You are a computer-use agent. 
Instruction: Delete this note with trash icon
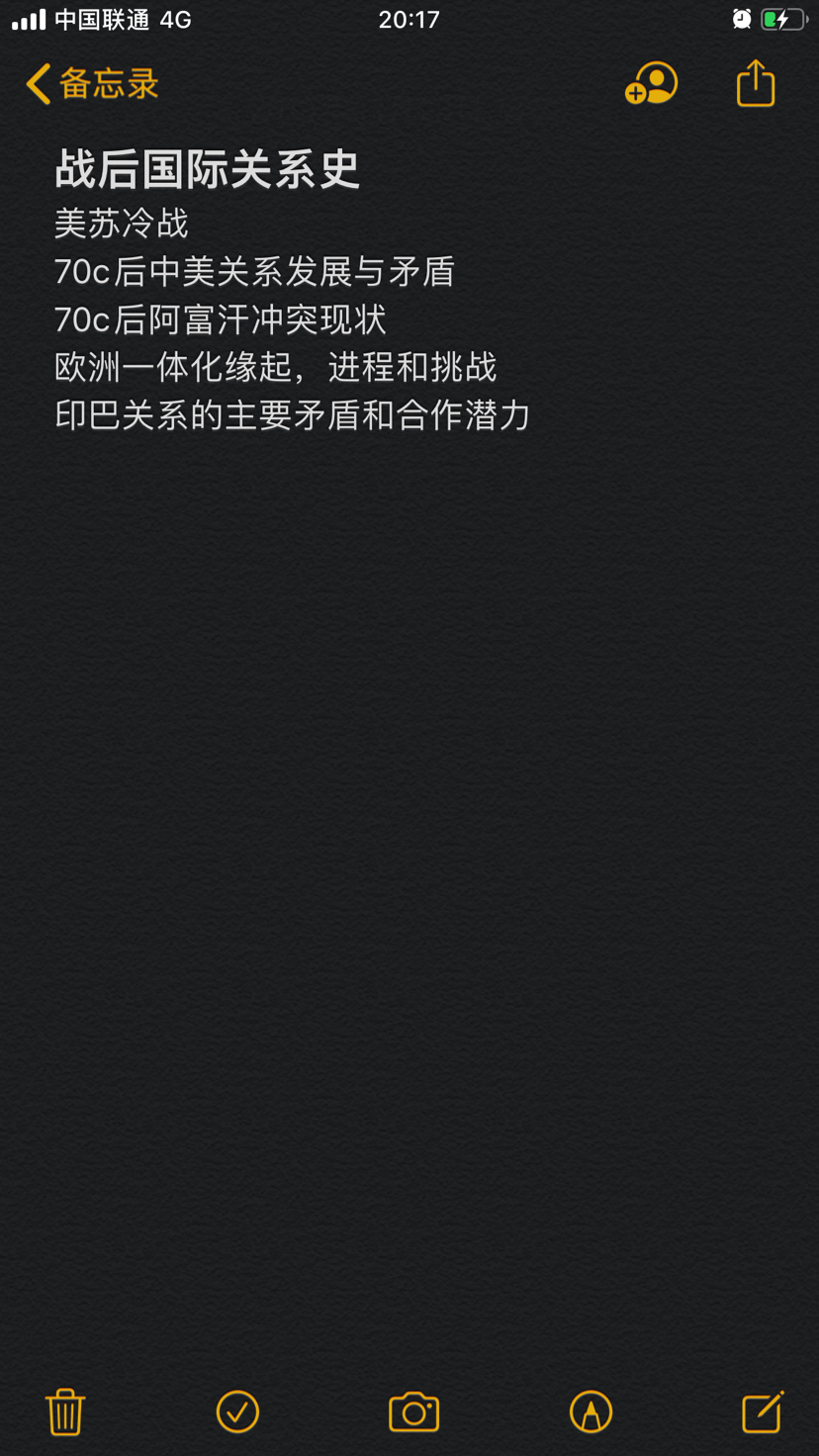65,1411
